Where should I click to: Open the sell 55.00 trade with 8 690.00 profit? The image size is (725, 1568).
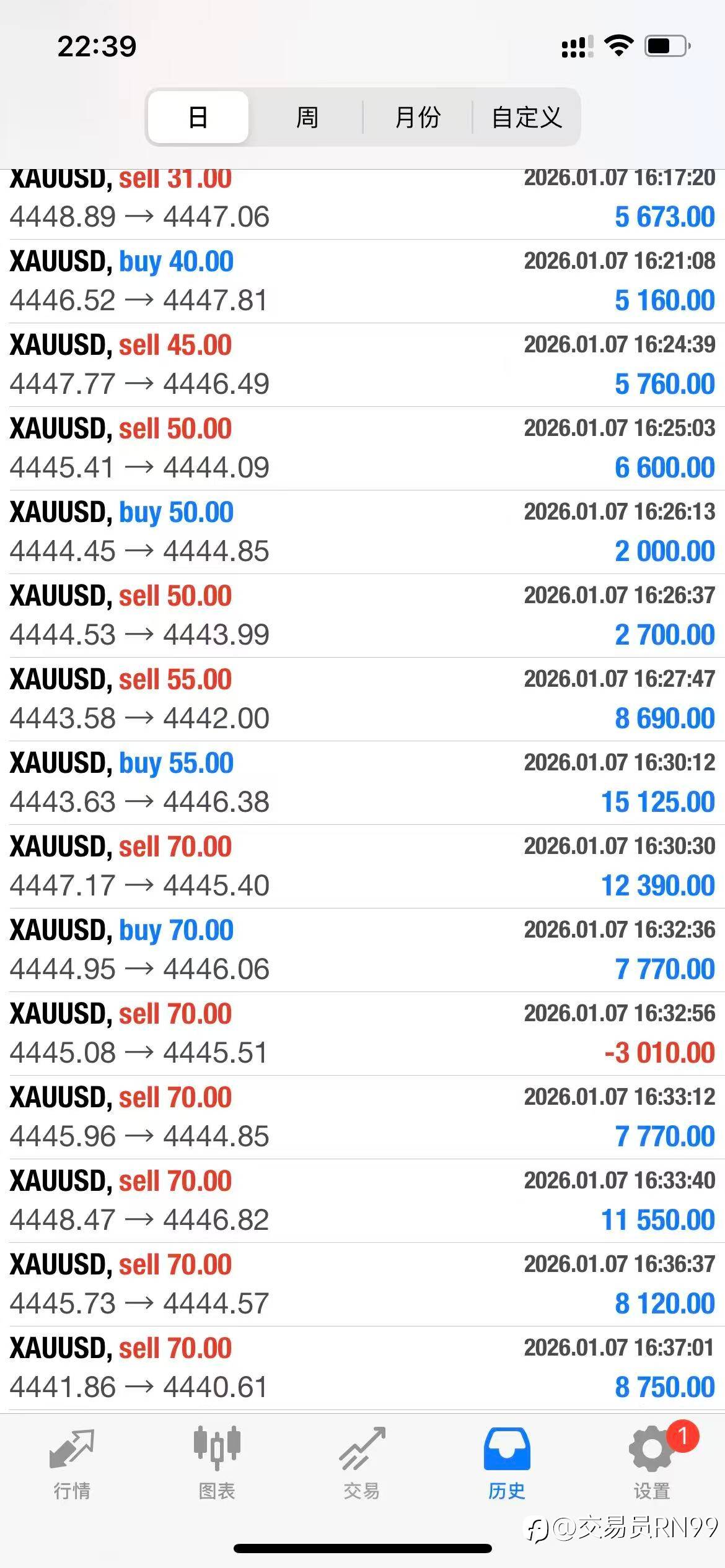pos(362,699)
